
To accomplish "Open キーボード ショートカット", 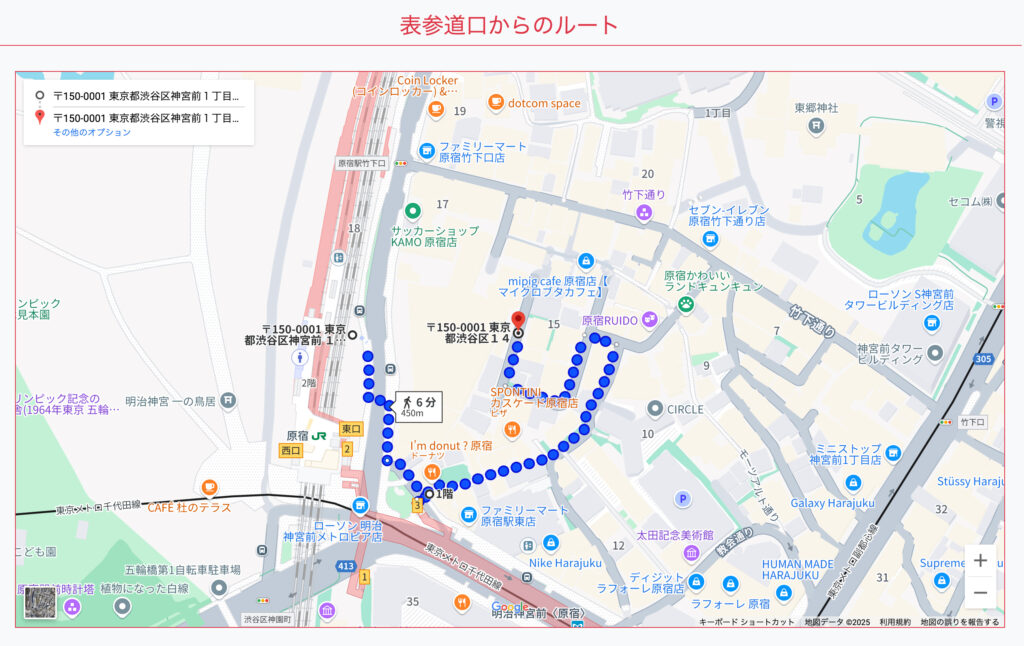I will (746, 622).
